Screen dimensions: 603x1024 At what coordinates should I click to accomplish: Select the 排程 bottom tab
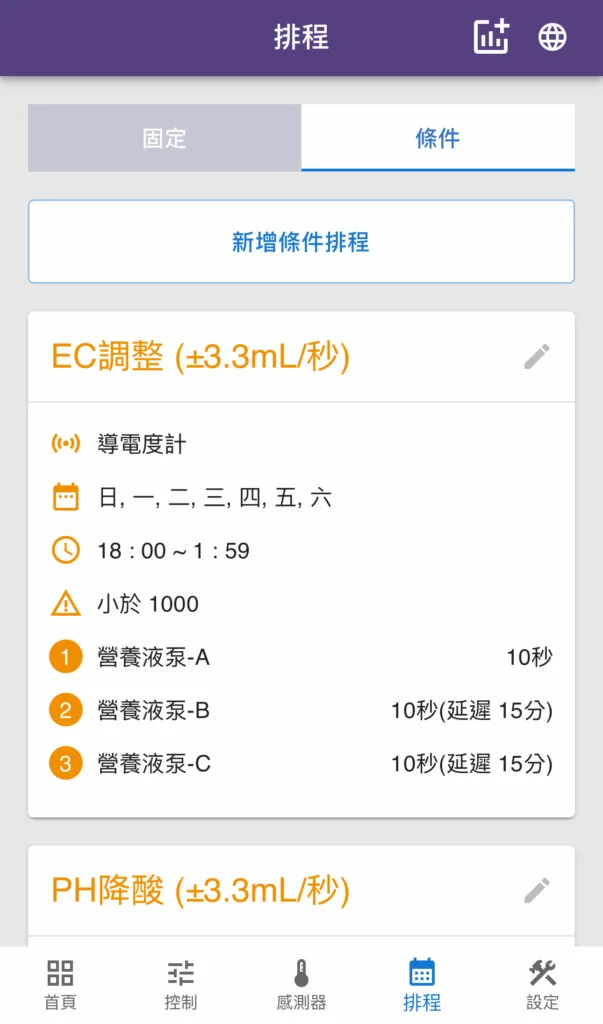point(422,985)
